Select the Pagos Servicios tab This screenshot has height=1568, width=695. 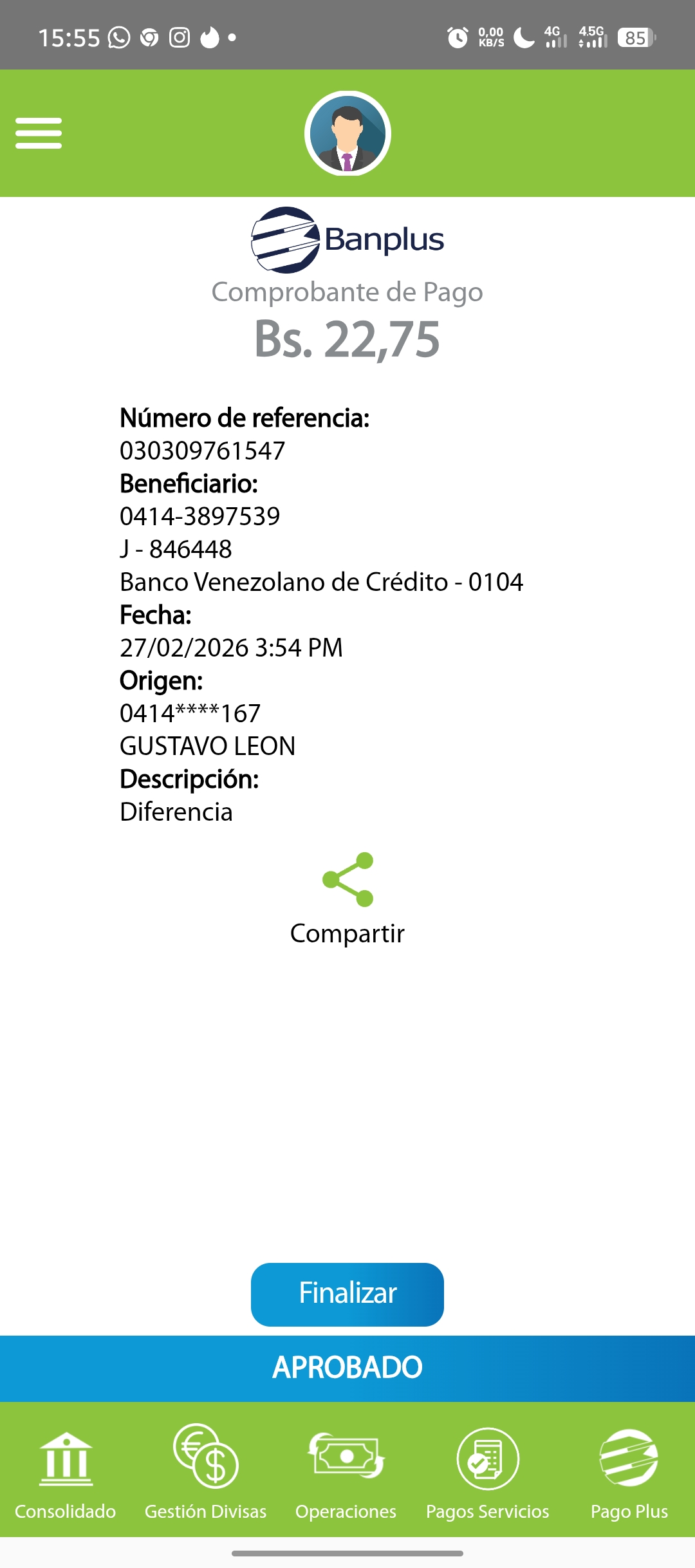click(488, 1474)
